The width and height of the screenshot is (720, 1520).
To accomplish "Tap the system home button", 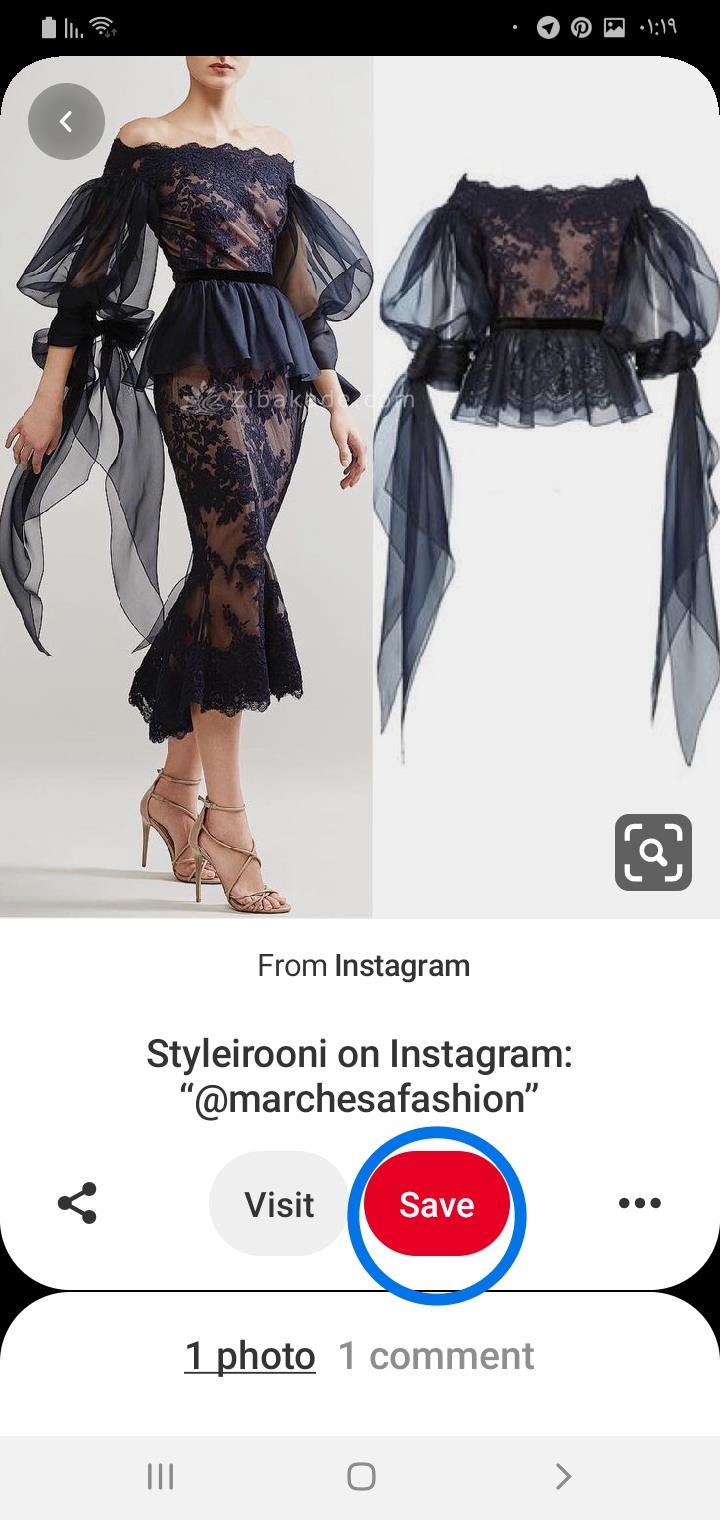I will point(361,1476).
